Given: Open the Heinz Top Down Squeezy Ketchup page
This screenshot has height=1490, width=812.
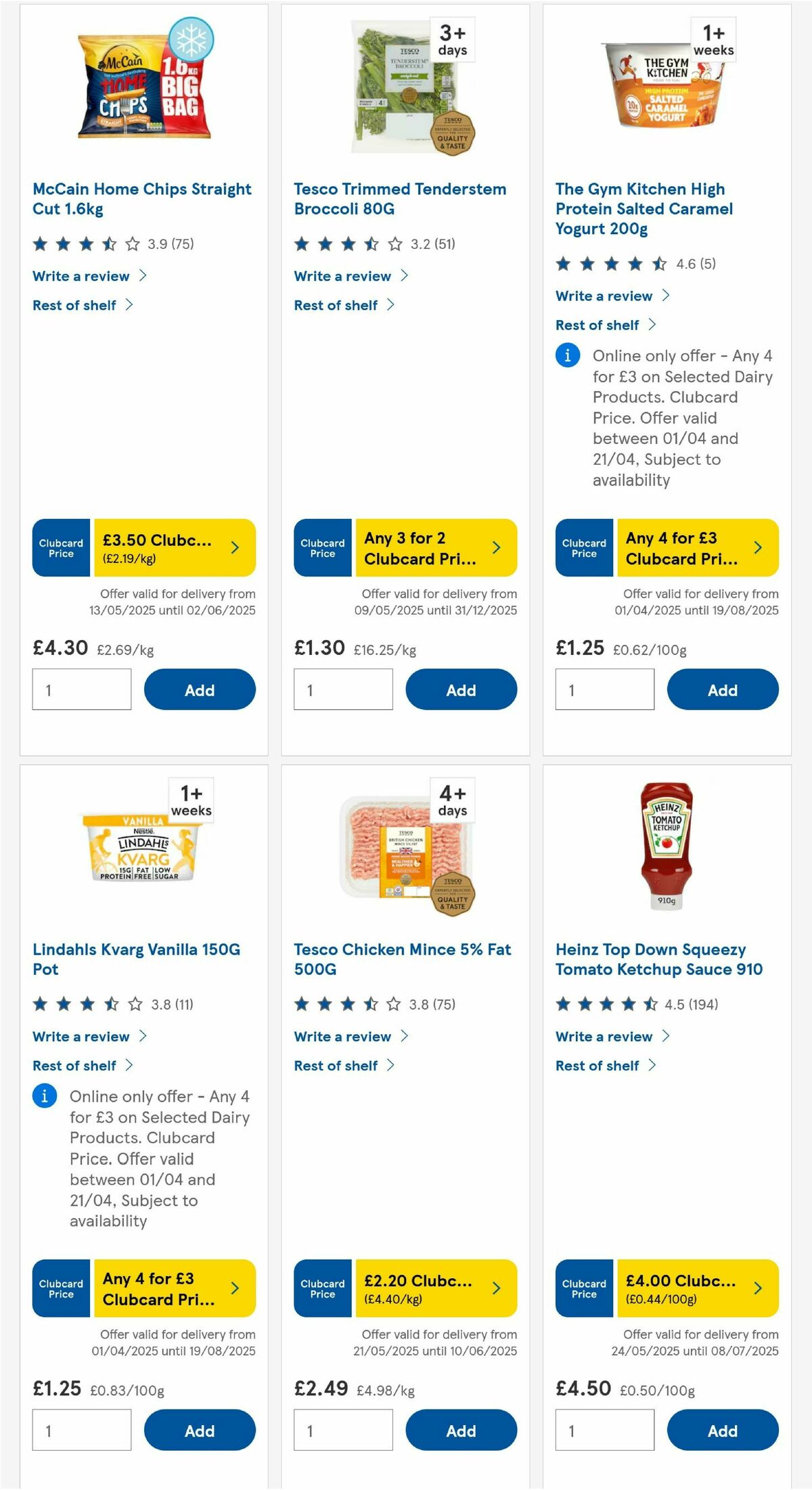Looking at the screenshot, I should [x=658, y=960].
